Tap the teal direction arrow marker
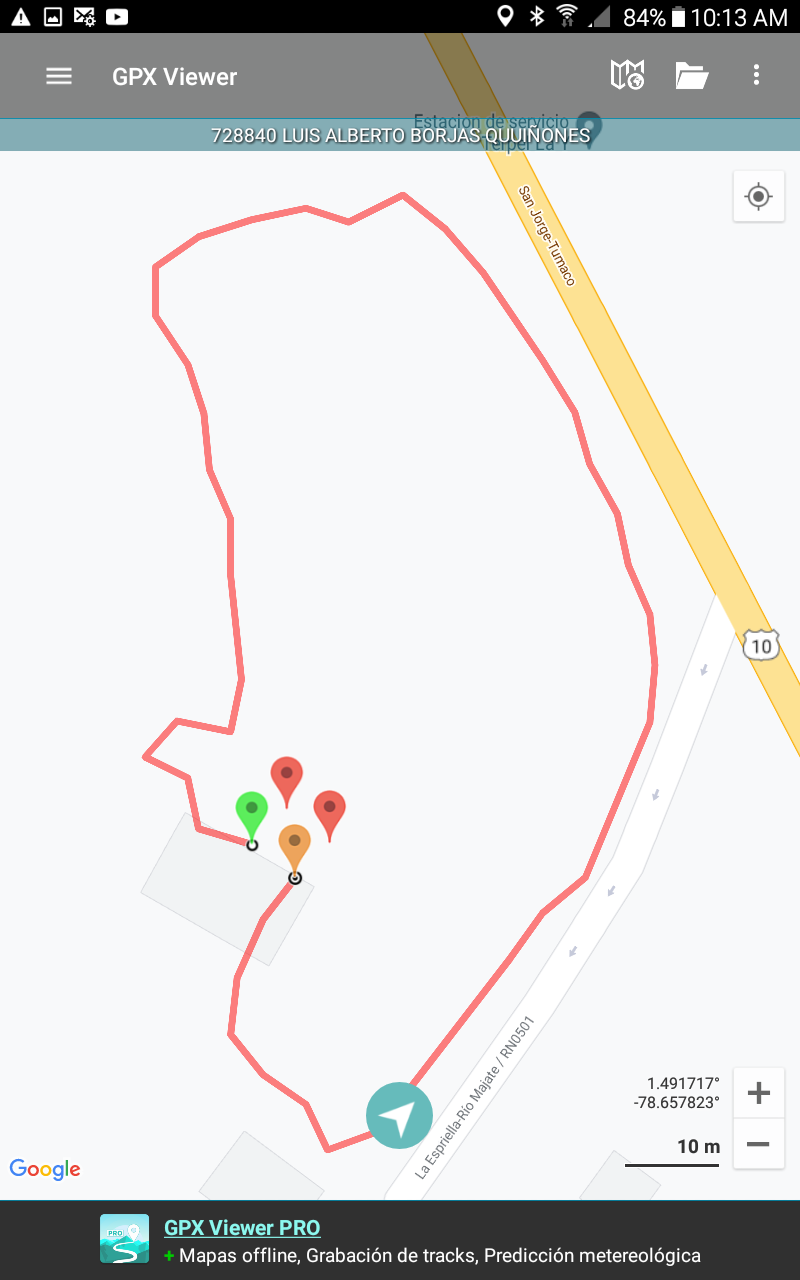 click(x=399, y=1116)
